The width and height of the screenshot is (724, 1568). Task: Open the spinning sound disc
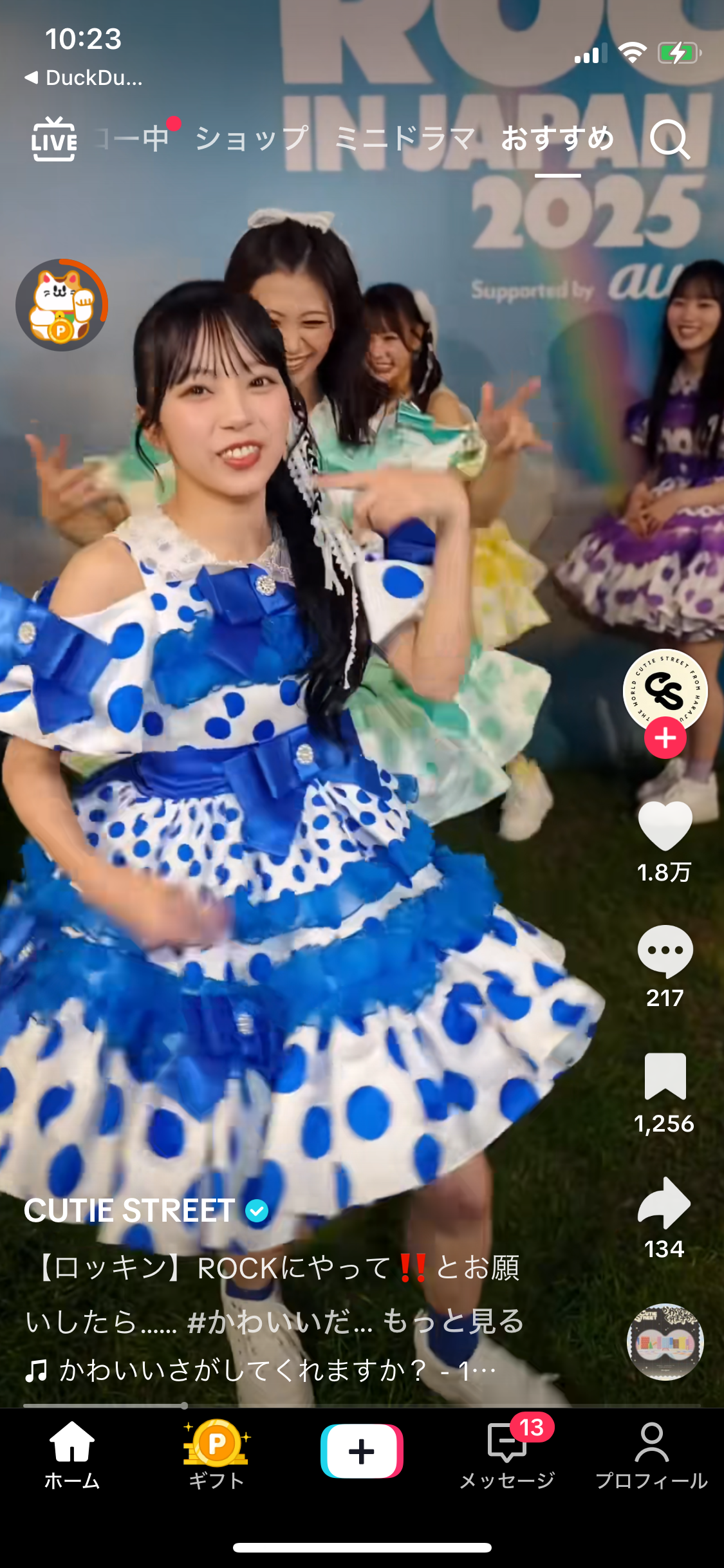tap(665, 1342)
